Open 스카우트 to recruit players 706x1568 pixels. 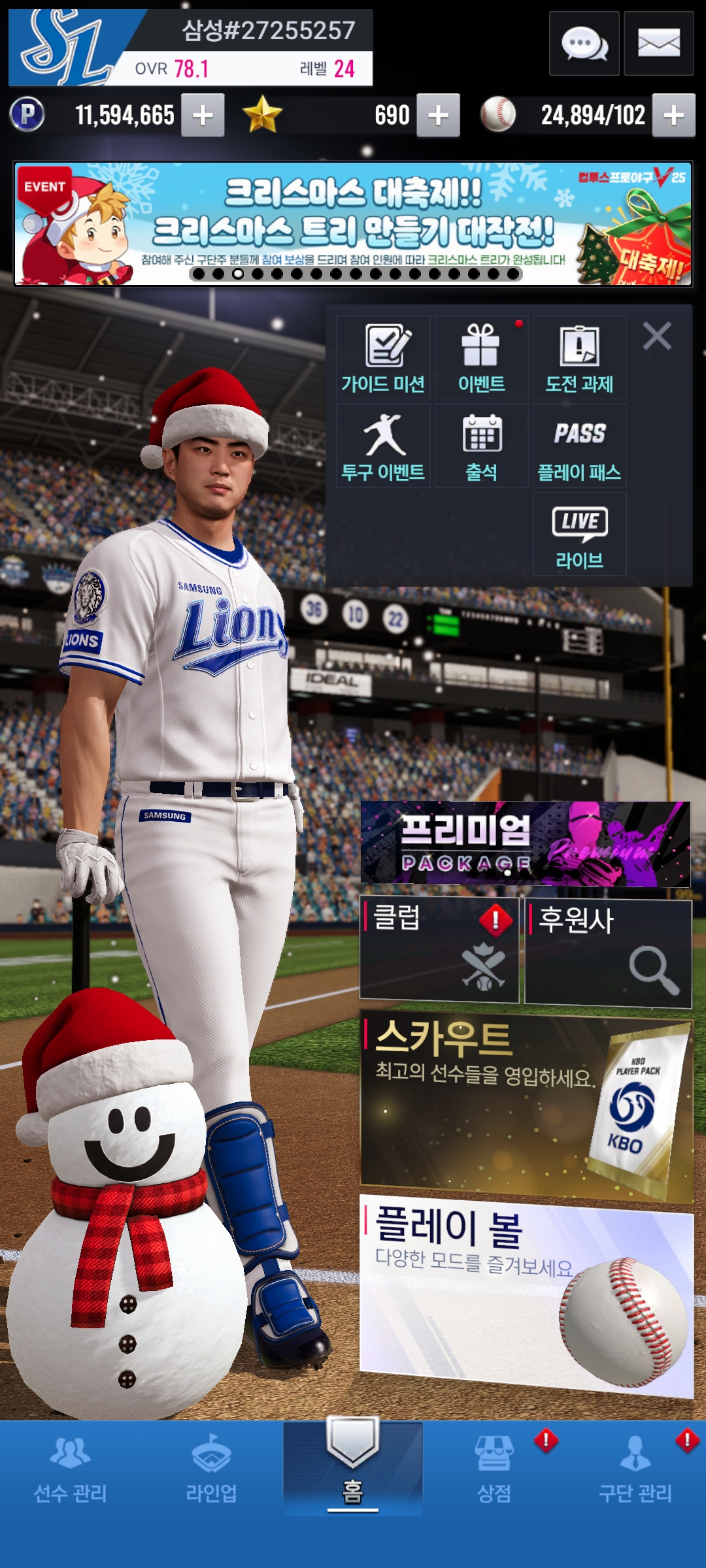[526, 1107]
